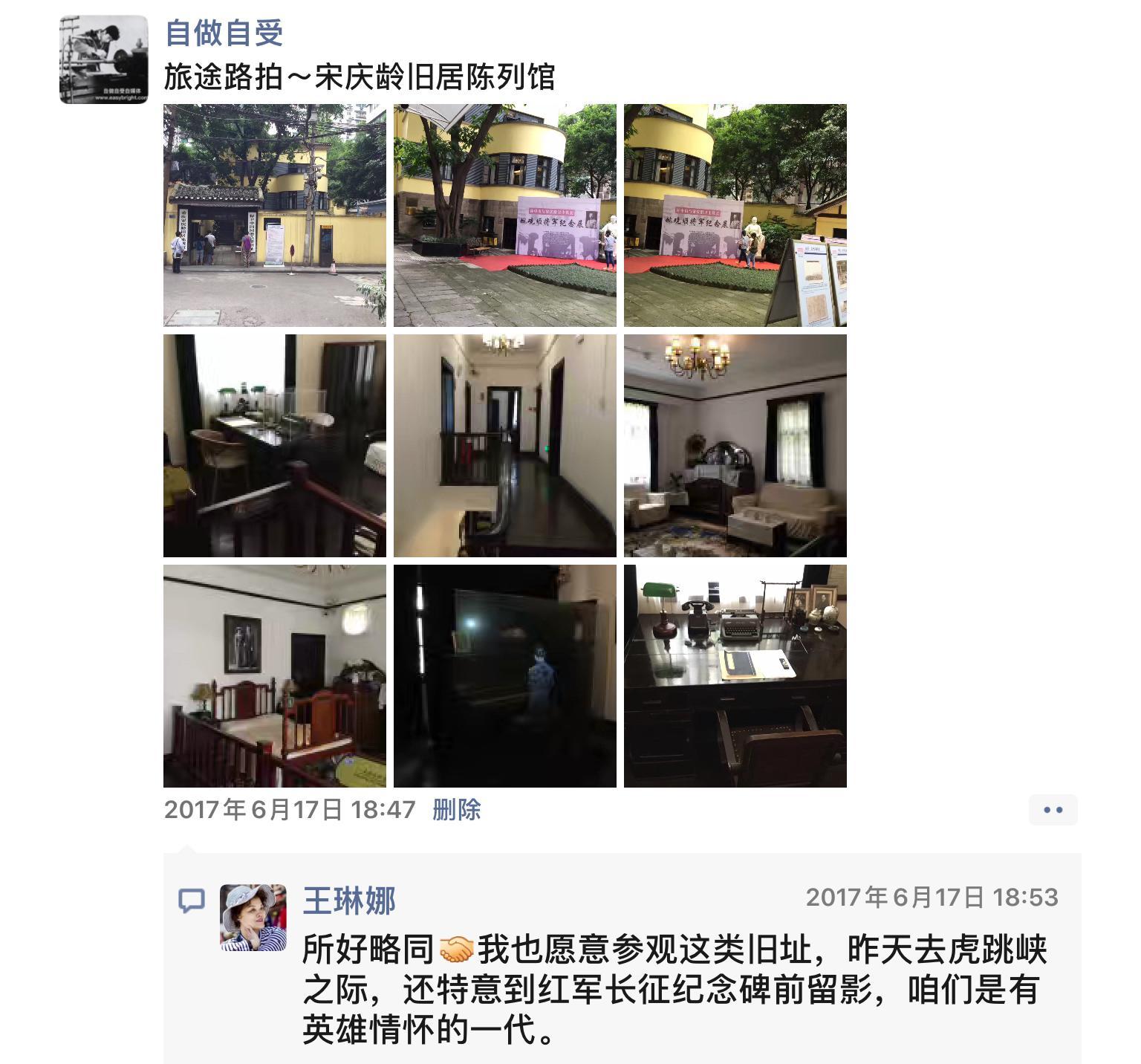View the hallway with chandelier photo
The height and width of the screenshot is (1064, 1141).
point(504,445)
